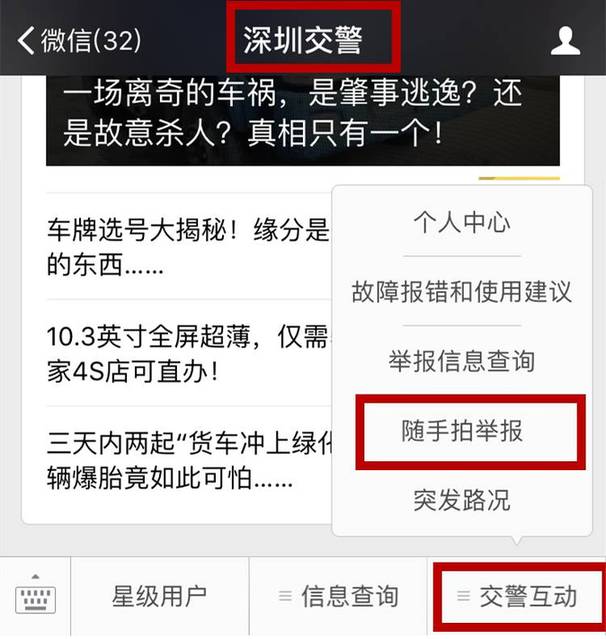Screen dimensions: 606x639
Task: Tap the 星级用户 menu button
Action: [159, 598]
